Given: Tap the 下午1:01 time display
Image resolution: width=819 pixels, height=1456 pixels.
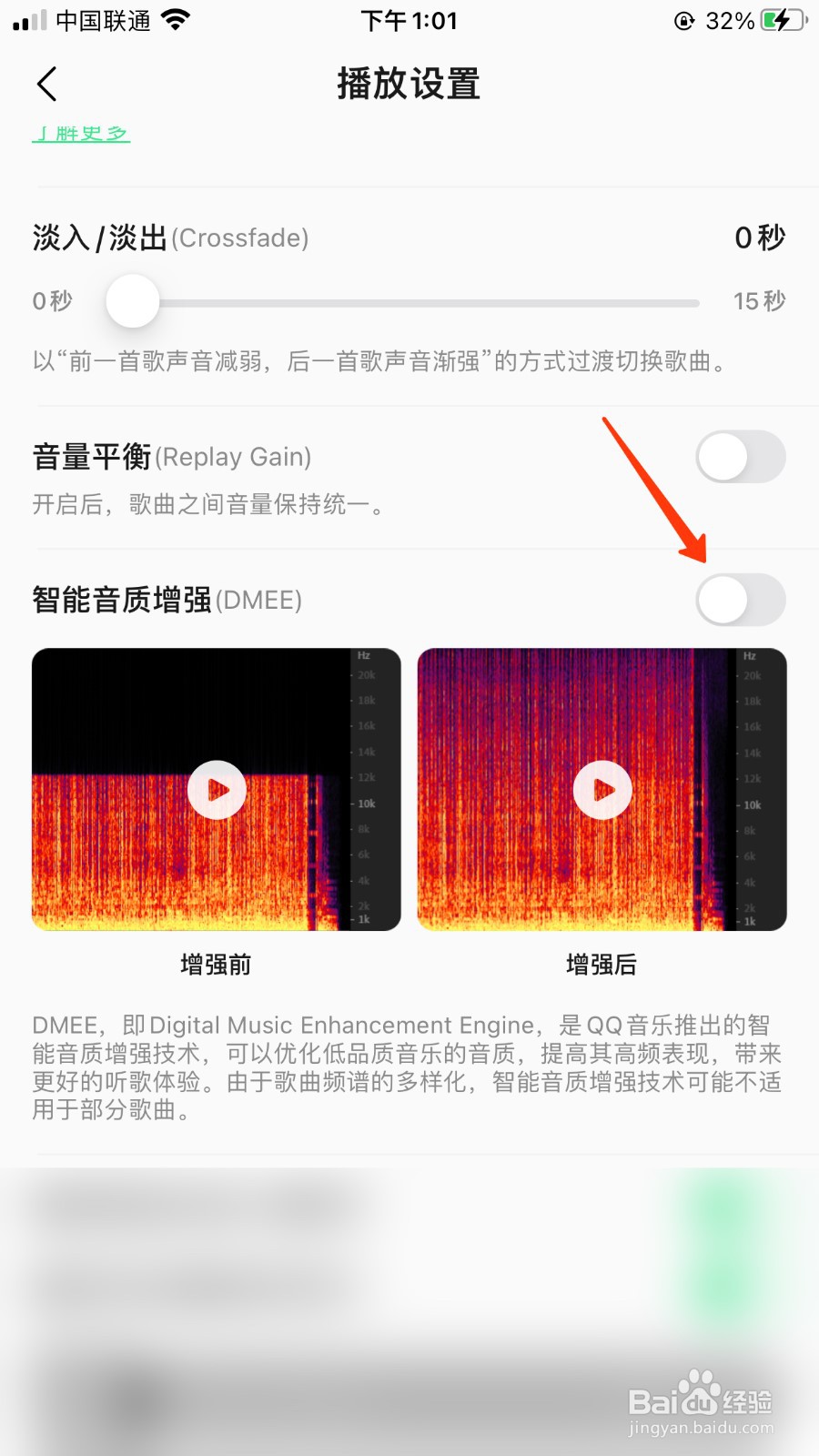Looking at the screenshot, I should (x=409, y=20).
